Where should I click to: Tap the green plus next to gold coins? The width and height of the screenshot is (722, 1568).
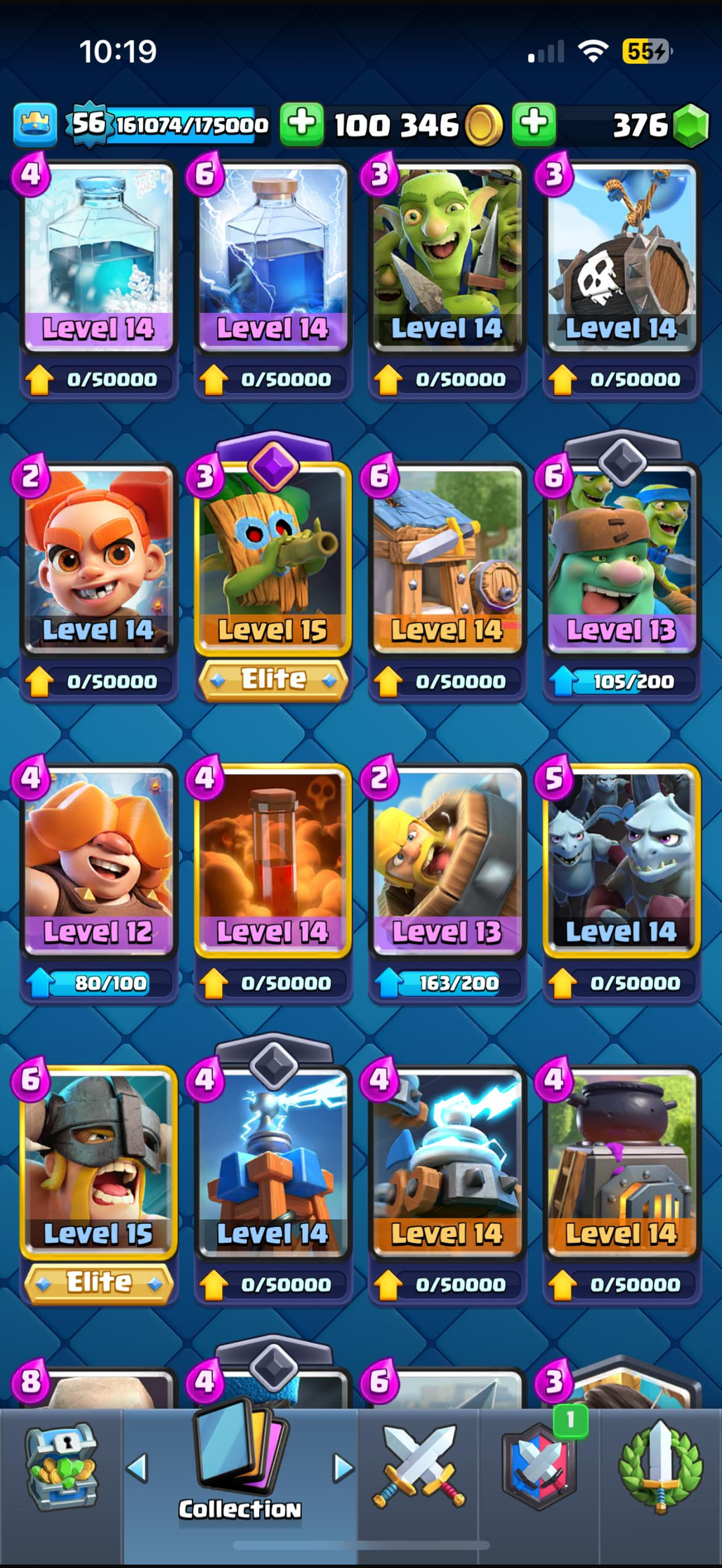coord(302,124)
